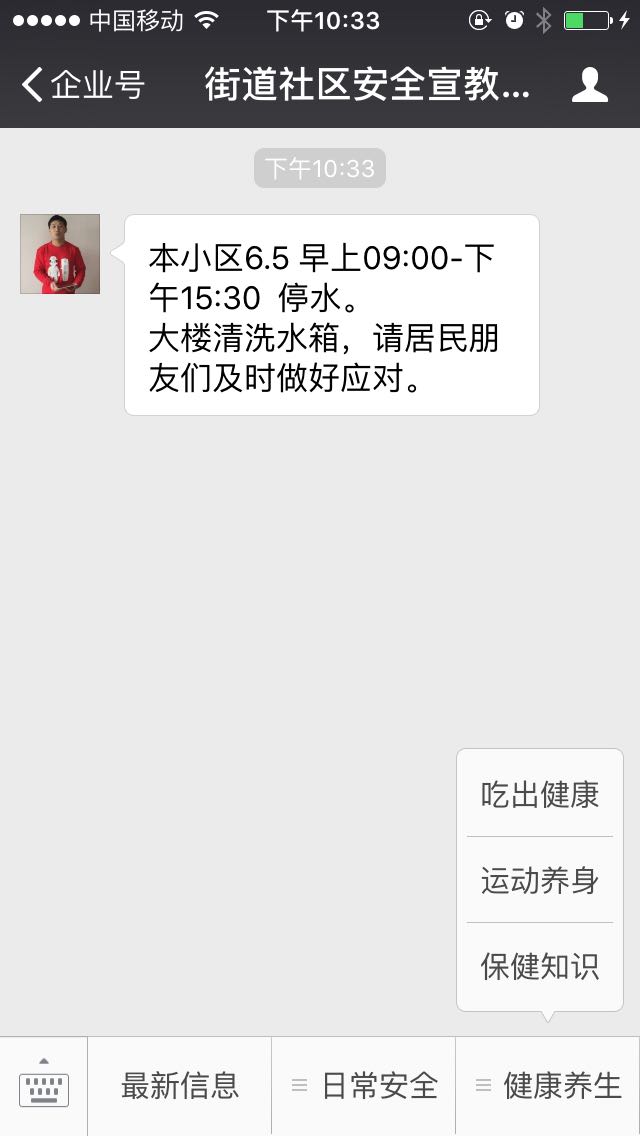Open 保健知识 submenu item
Viewport: 640px width, 1136px height.
coord(540,967)
